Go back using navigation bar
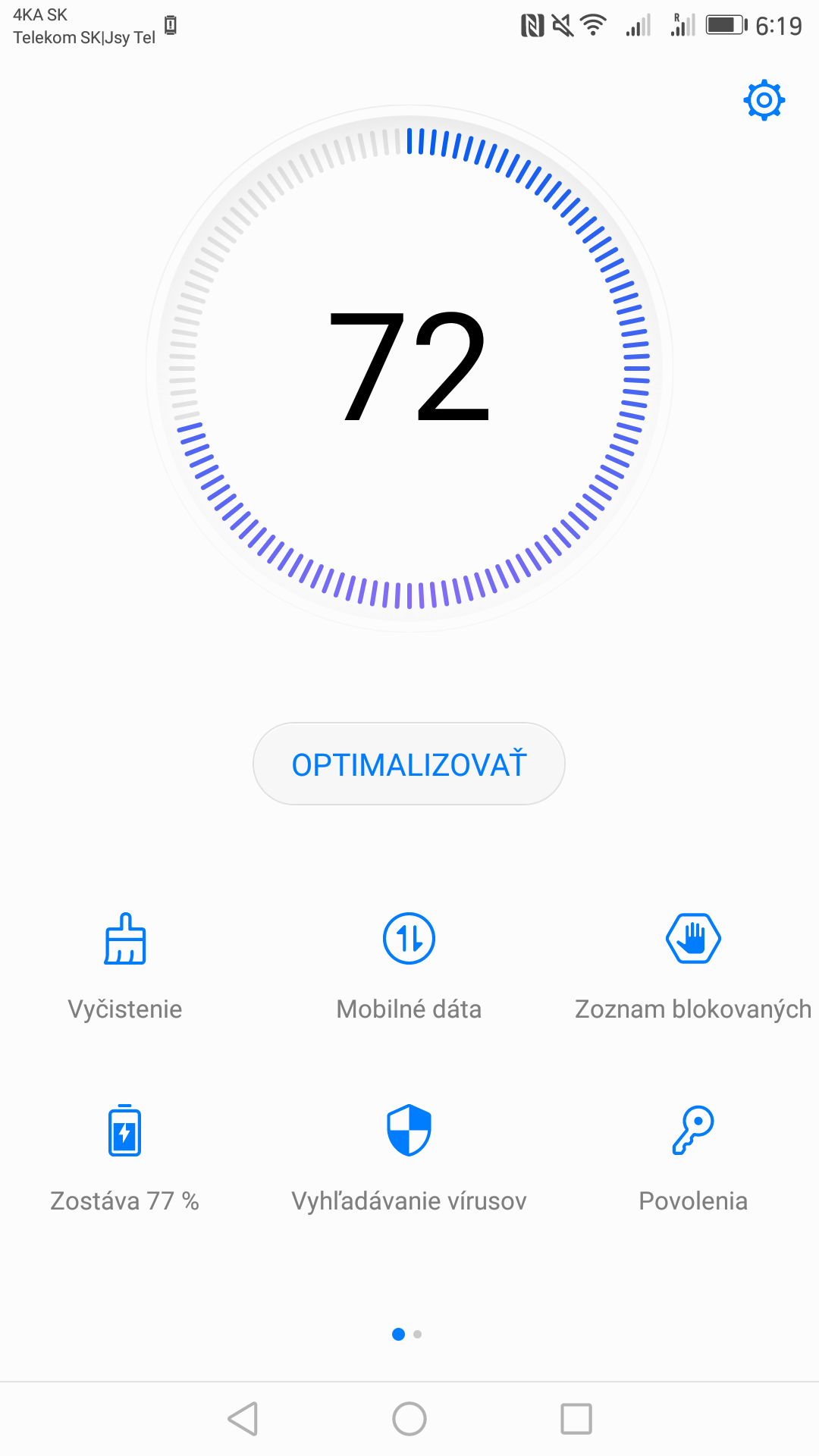The image size is (819, 1456). 243,1419
